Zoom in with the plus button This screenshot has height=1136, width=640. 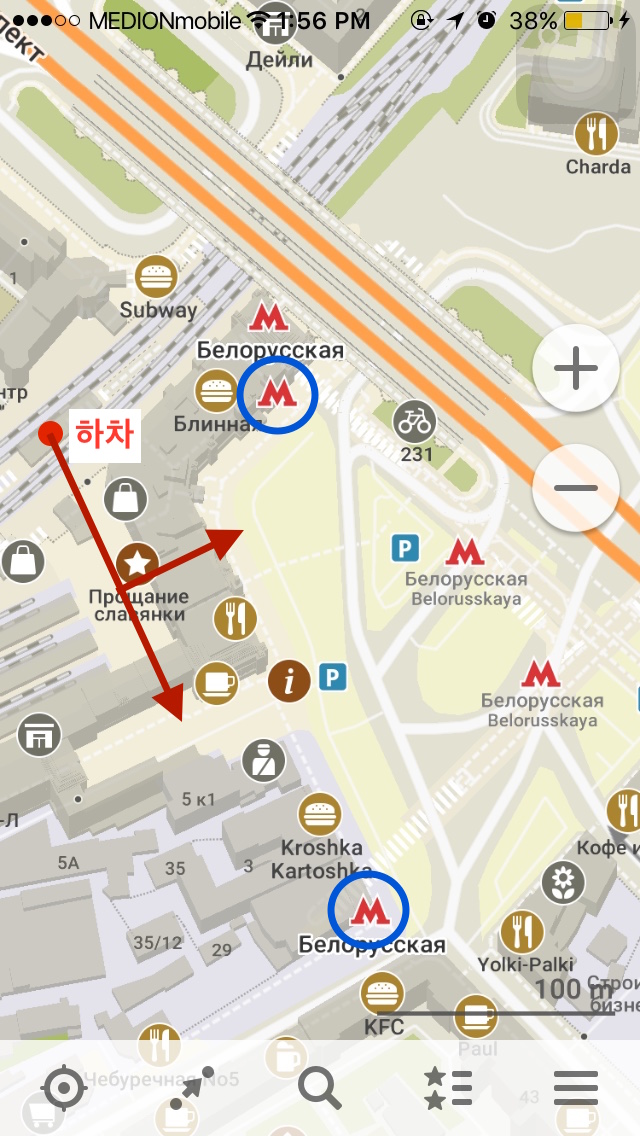click(575, 368)
